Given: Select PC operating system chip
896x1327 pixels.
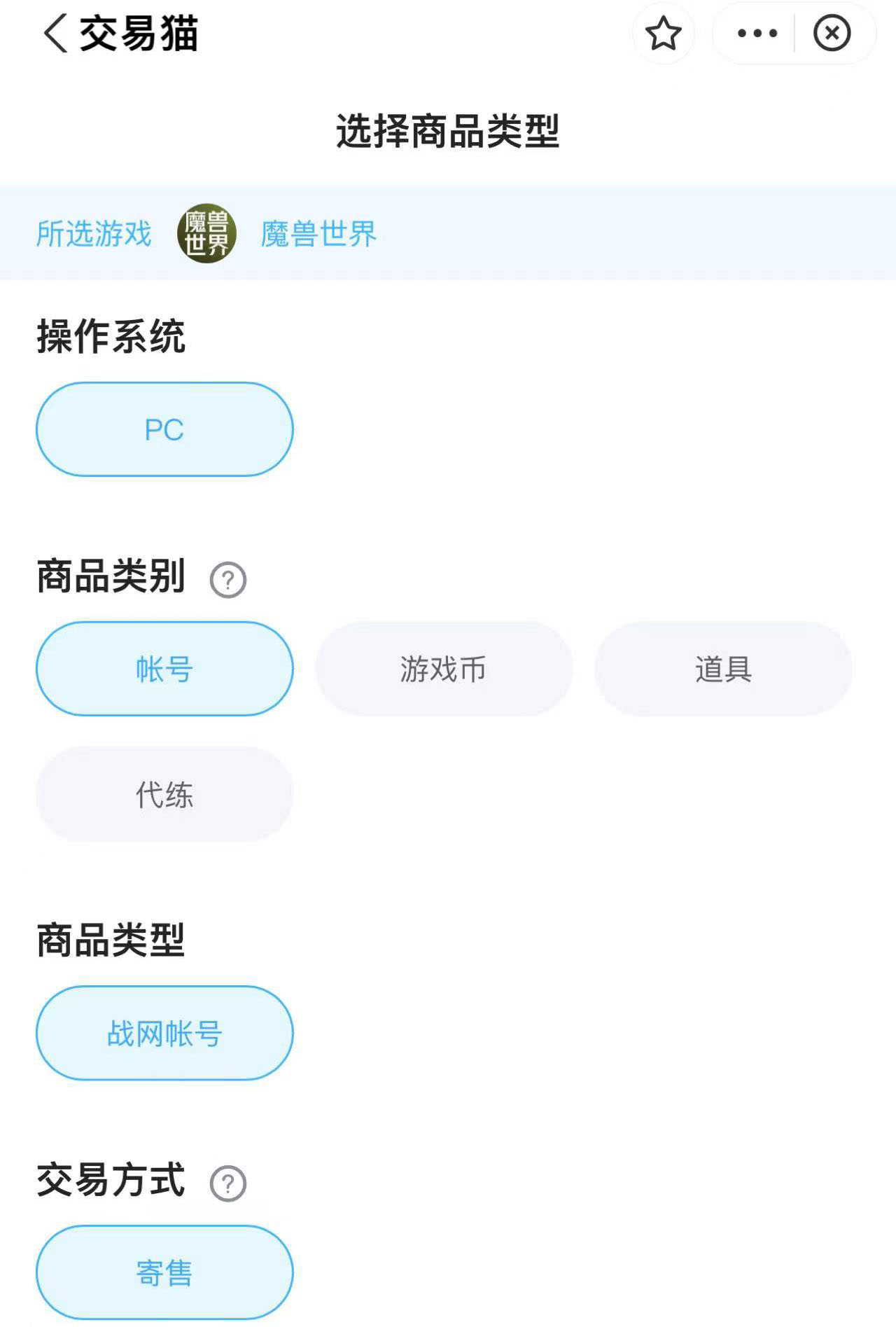Looking at the screenshot, I should point(164,429).
